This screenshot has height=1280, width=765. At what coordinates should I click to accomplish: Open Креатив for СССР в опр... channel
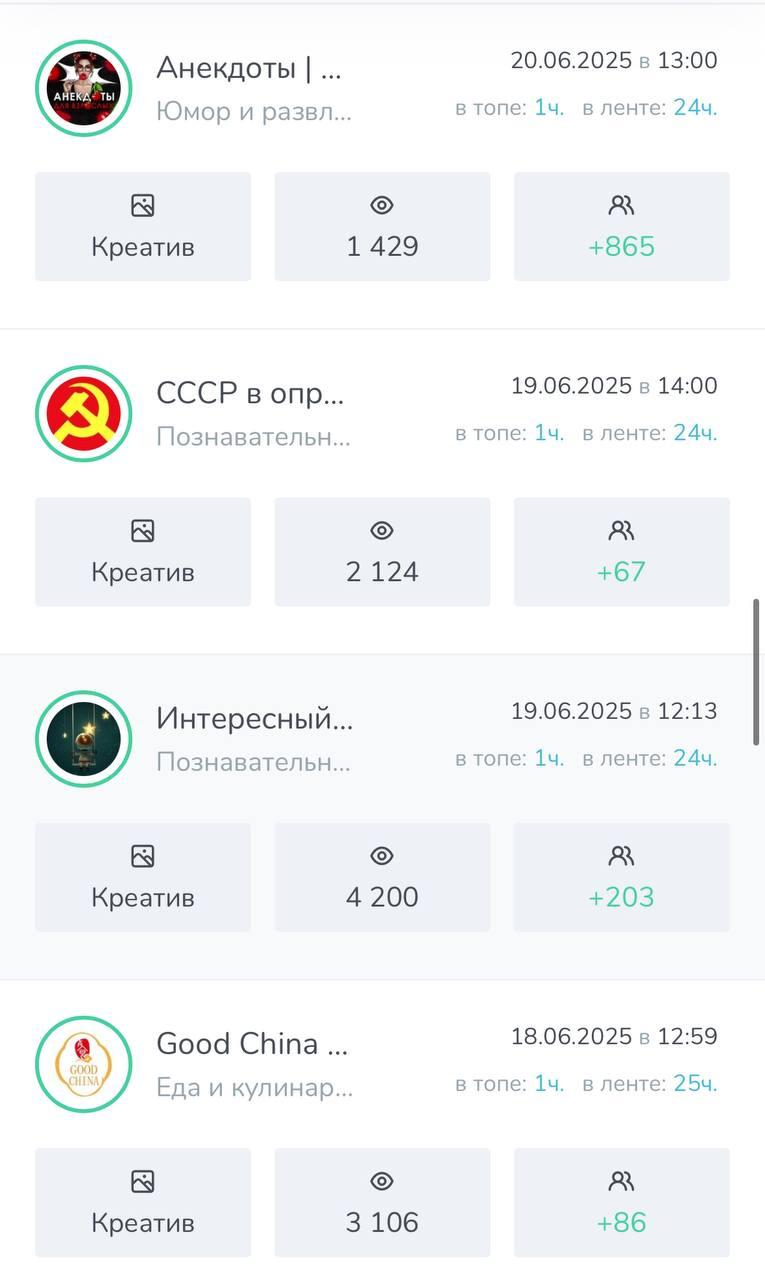pos(143,552)
